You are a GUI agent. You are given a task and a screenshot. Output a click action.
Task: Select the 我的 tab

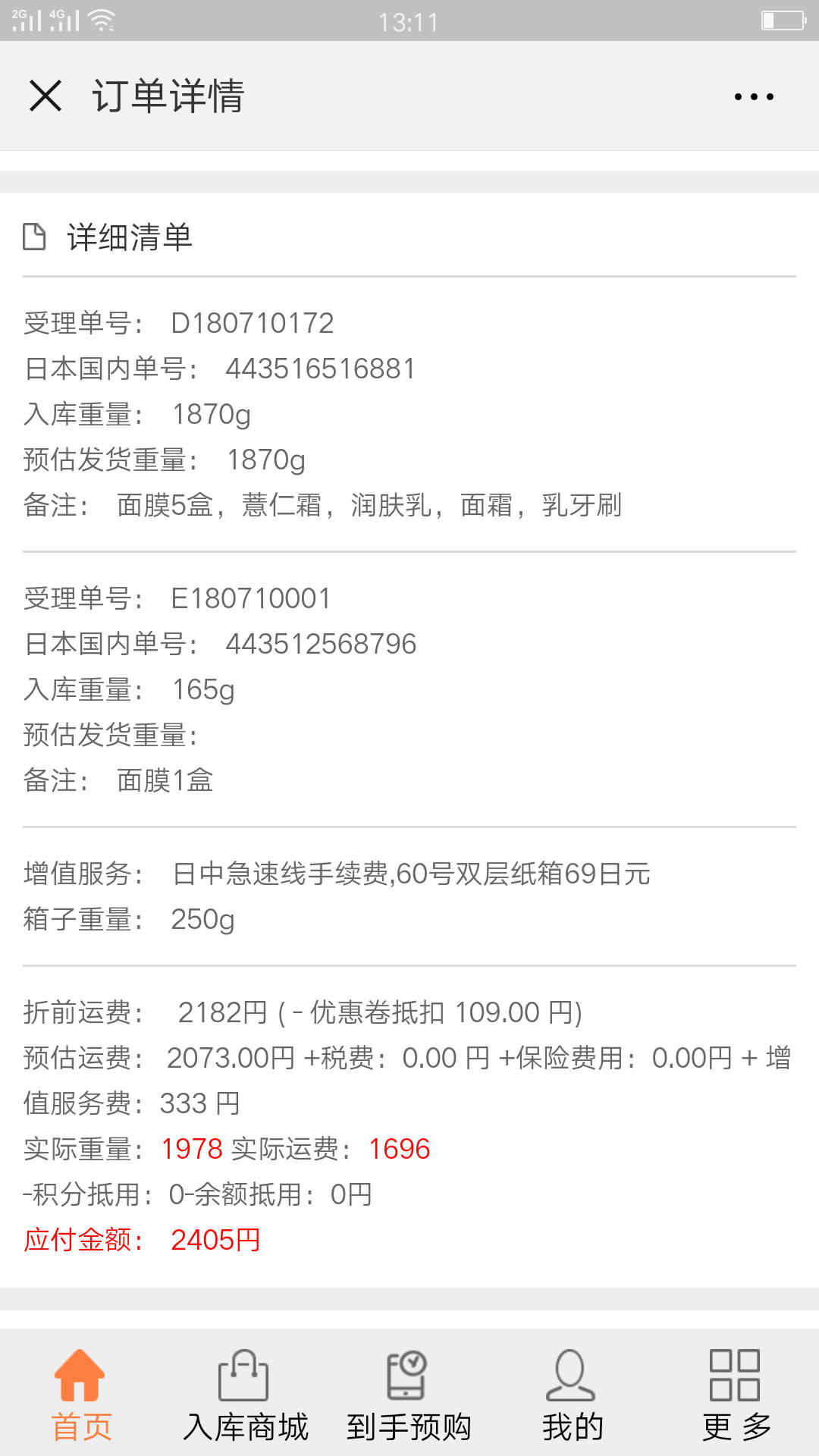click(573, 1395)
